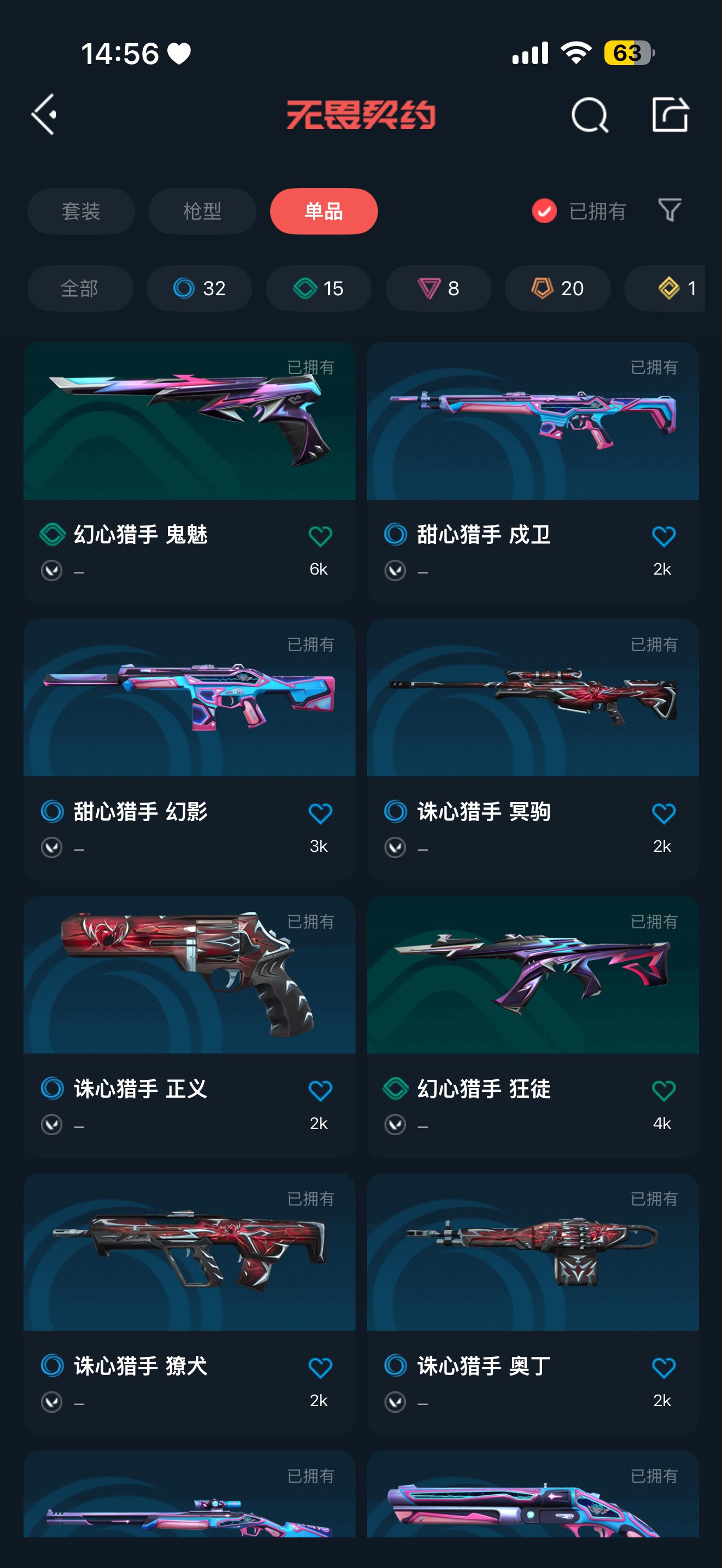Switch to the 套装 tab
The image size is (722, 1568).
tap(81, 211)
